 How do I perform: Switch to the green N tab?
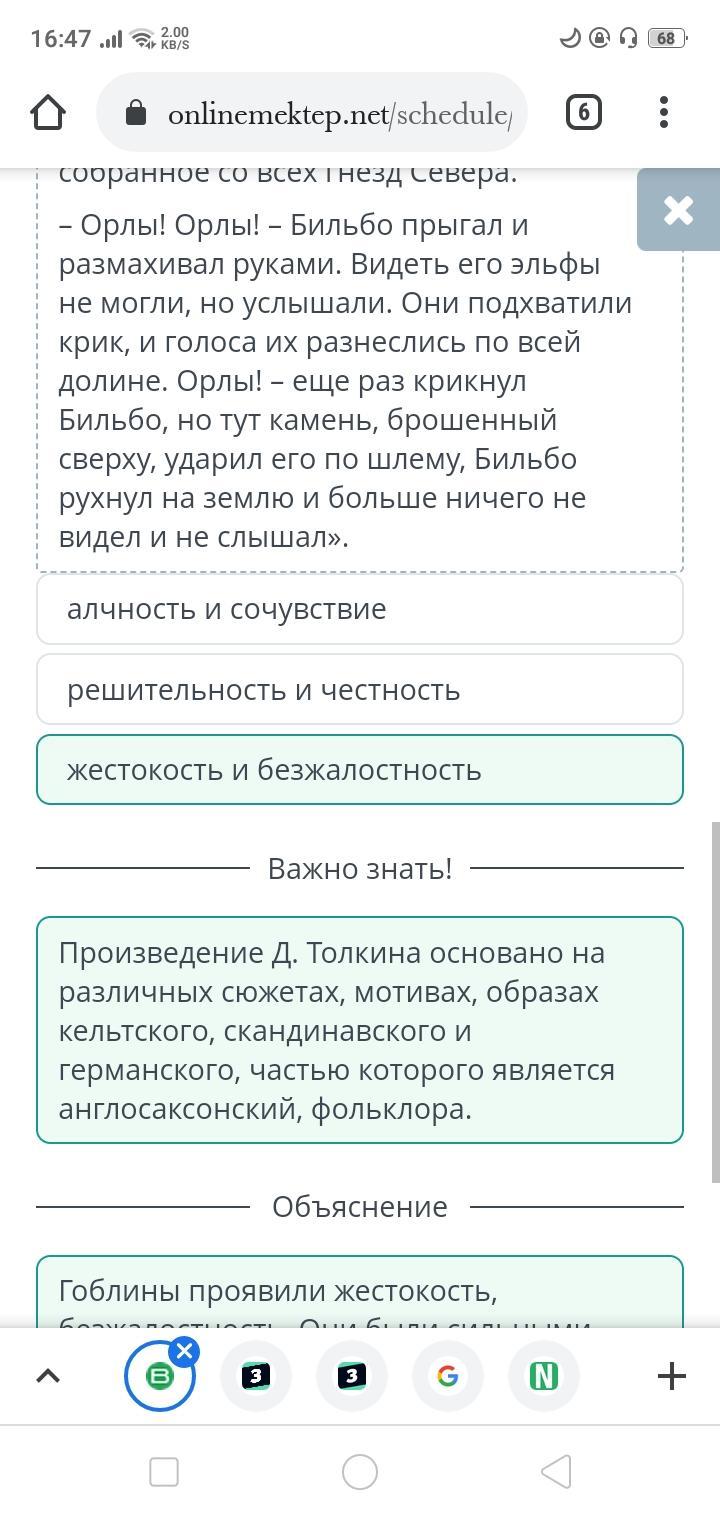point(544,1377)
